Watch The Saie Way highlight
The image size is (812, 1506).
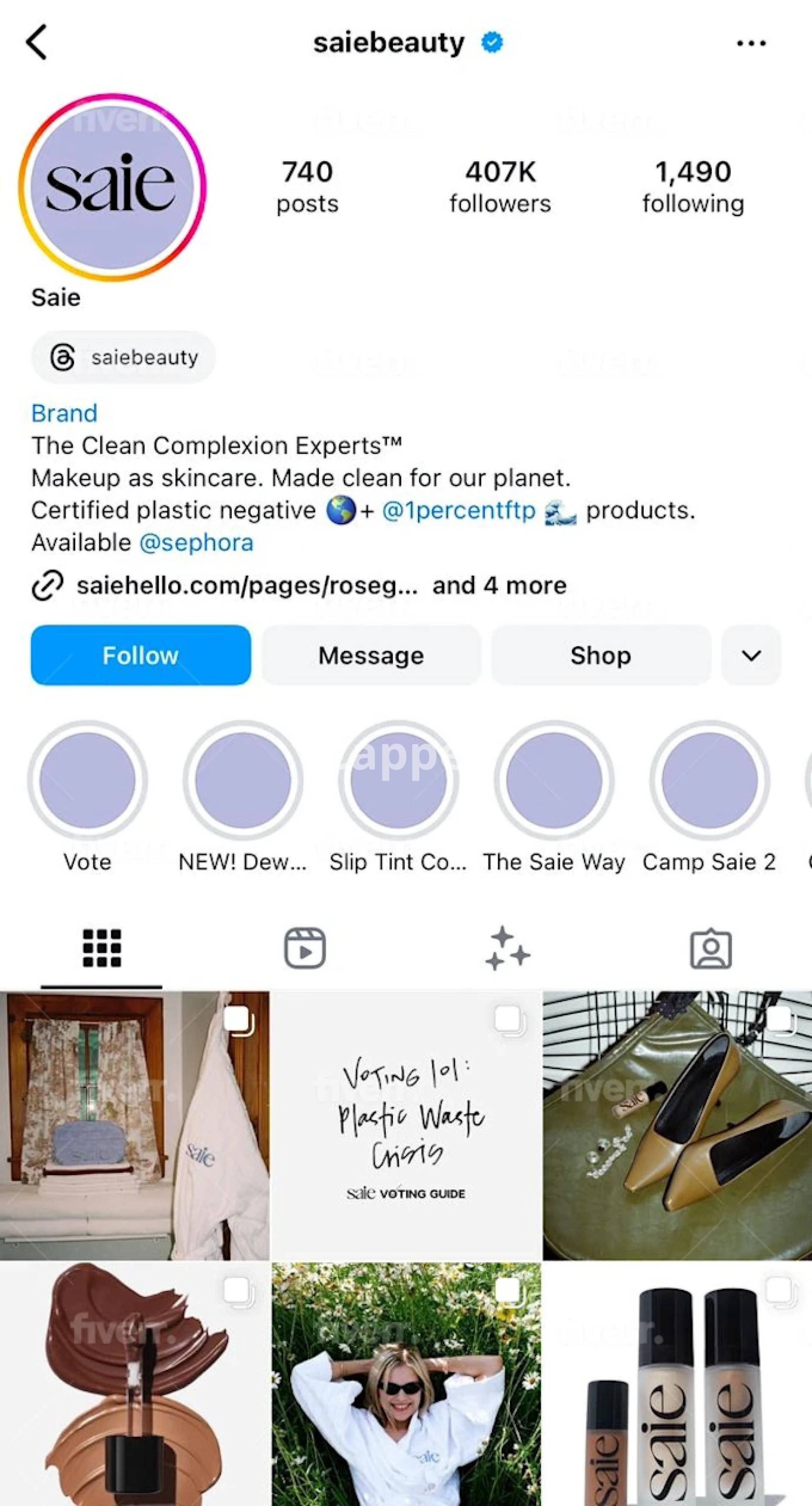(554, 780)
